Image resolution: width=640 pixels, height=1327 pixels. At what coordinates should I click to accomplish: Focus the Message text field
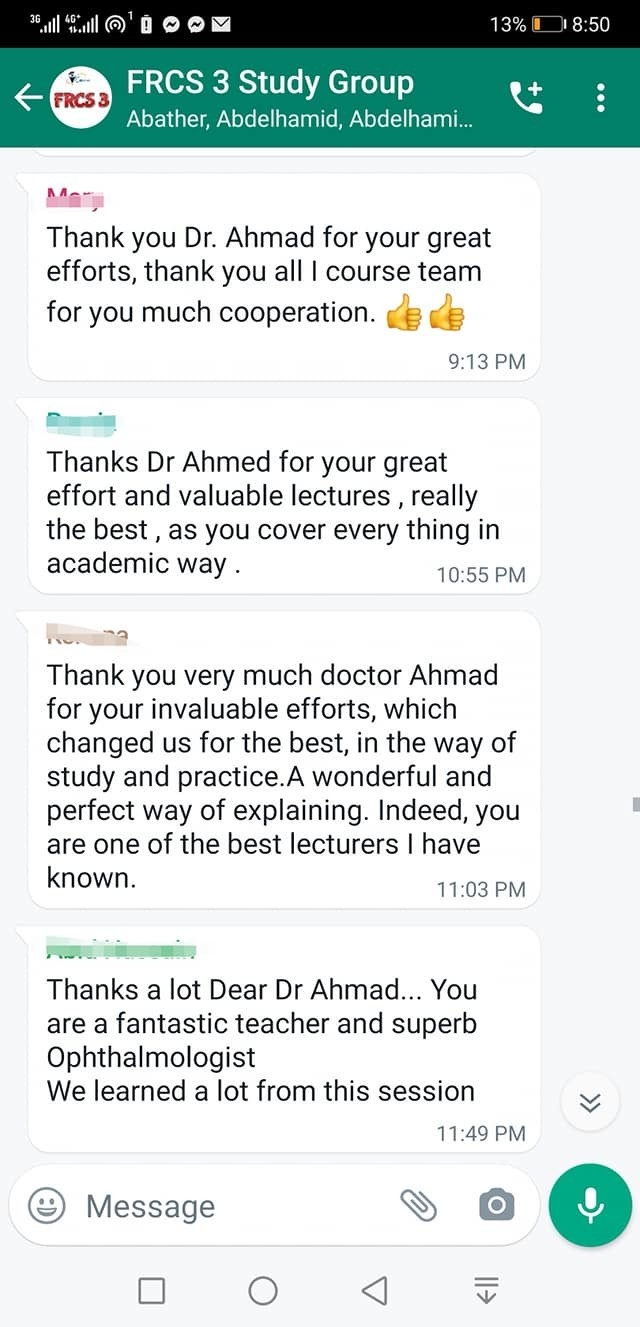[x=230, y=1206]
